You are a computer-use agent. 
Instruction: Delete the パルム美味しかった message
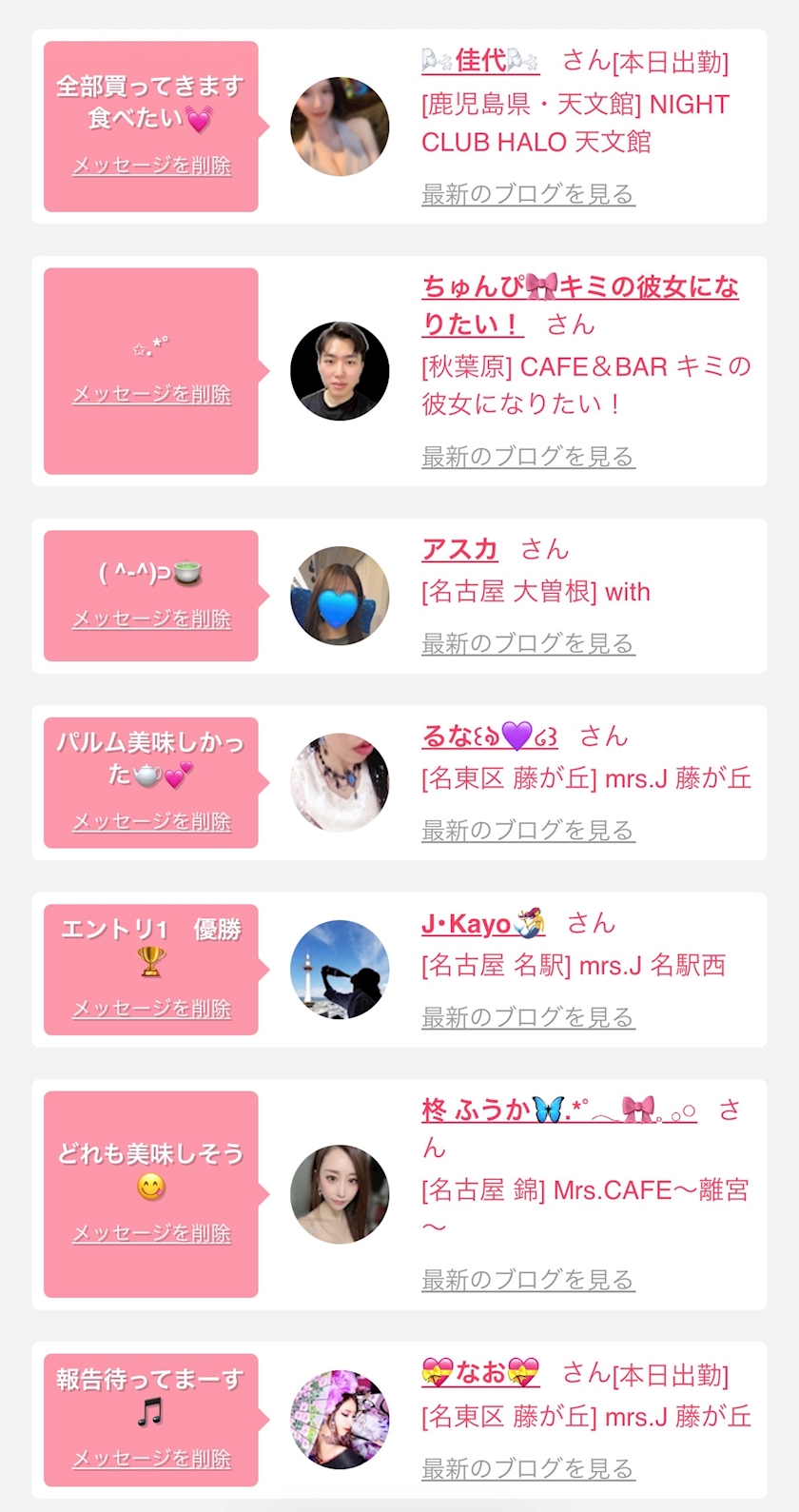point(151,821)
